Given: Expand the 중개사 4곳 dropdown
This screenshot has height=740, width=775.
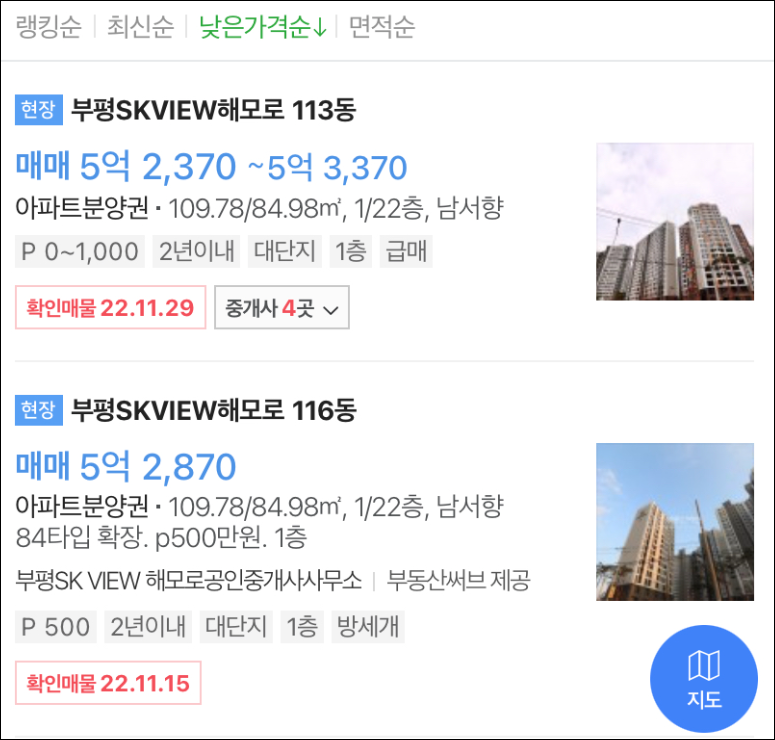Looking at the screenshot, I should coord(281,308).
